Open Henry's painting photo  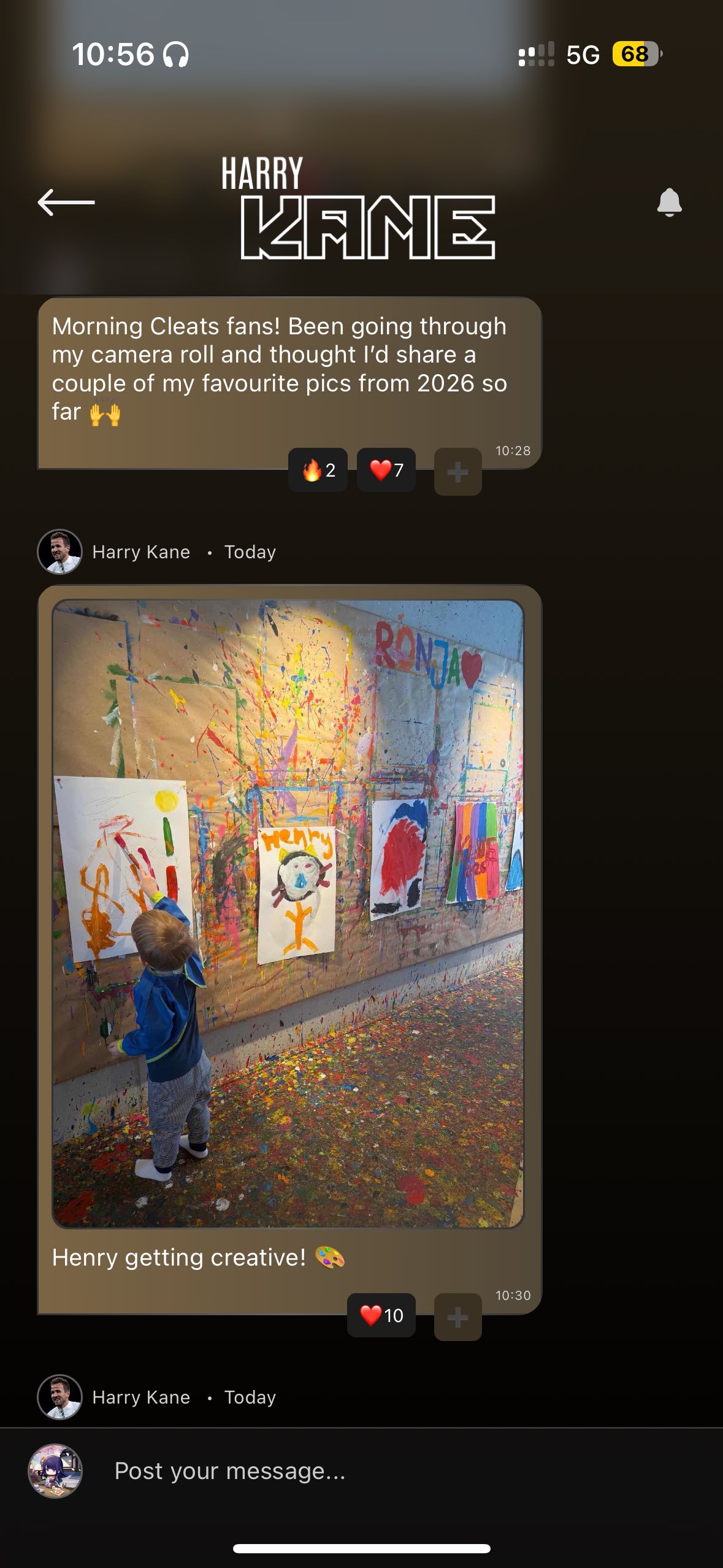[288, 914]
